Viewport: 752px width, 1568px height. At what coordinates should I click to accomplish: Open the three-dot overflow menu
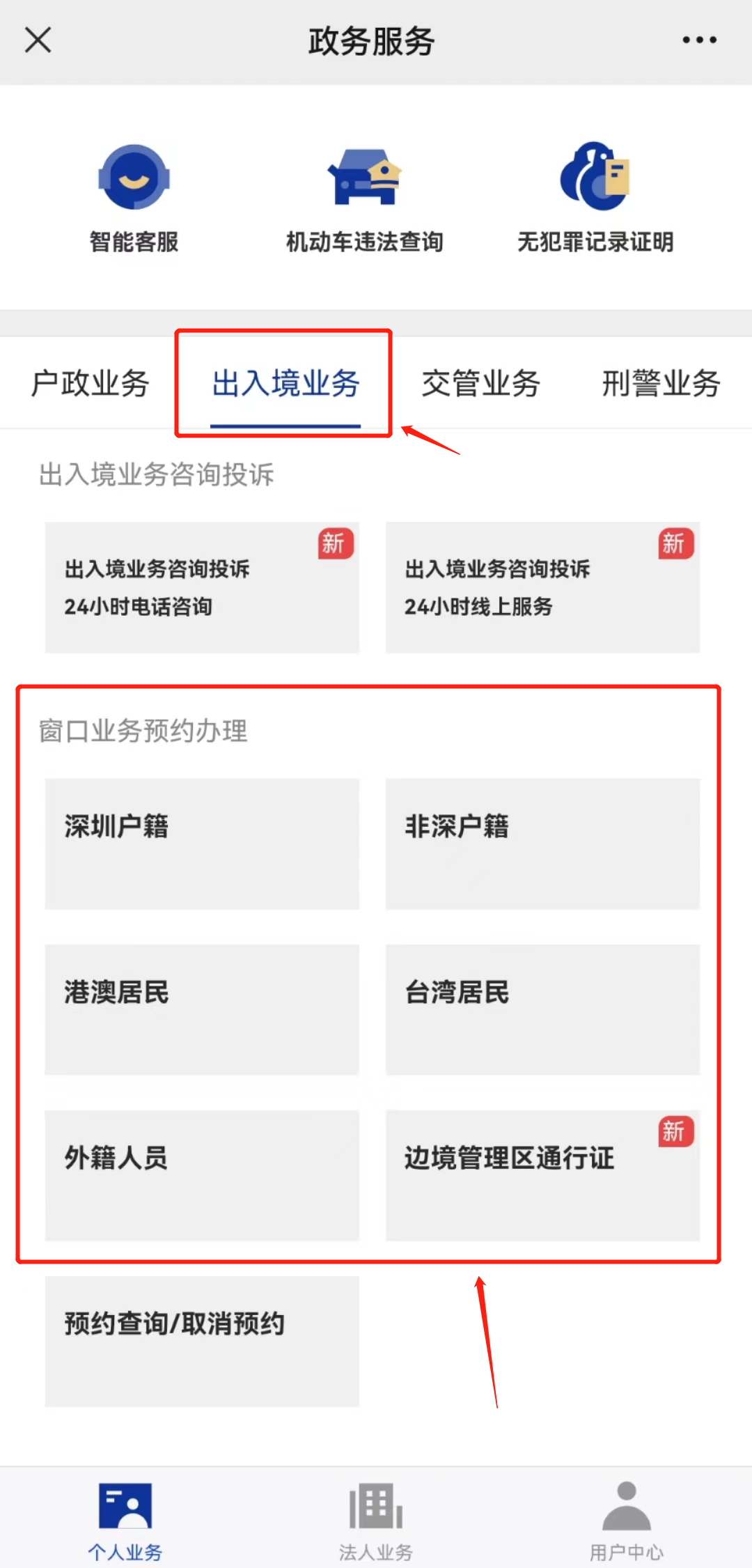tap(699, 40)
